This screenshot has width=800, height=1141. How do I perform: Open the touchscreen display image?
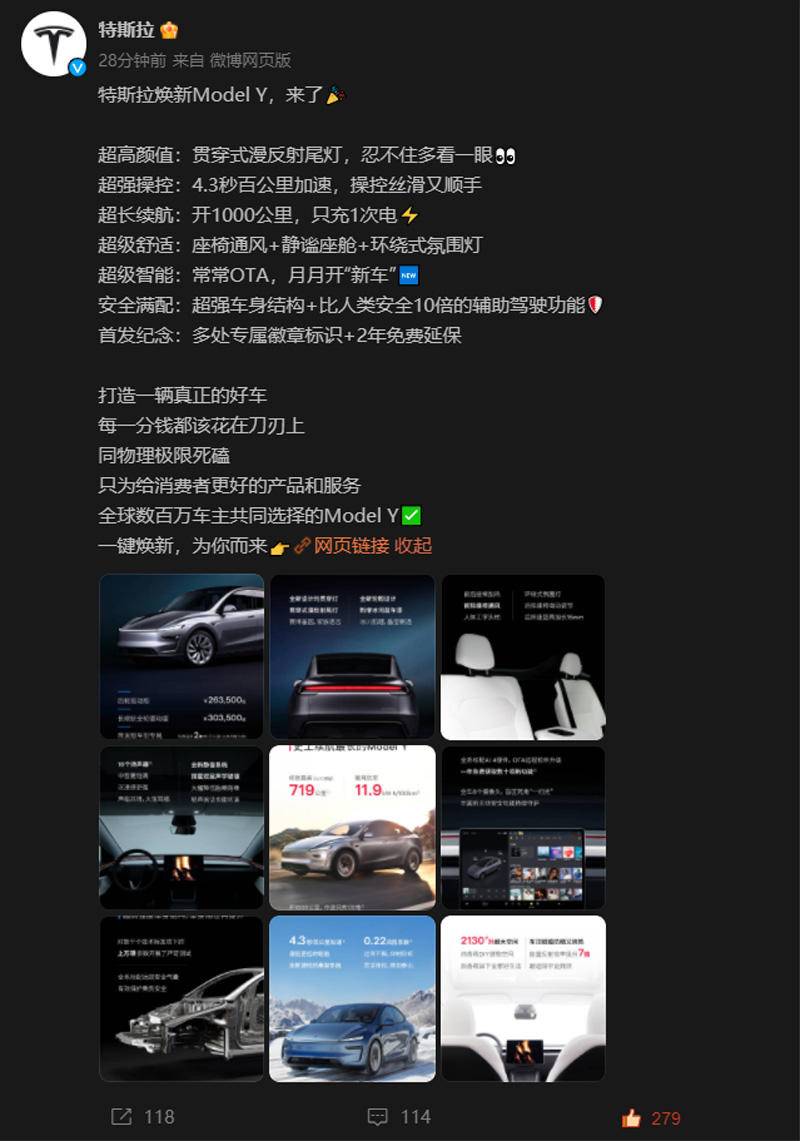522,827
